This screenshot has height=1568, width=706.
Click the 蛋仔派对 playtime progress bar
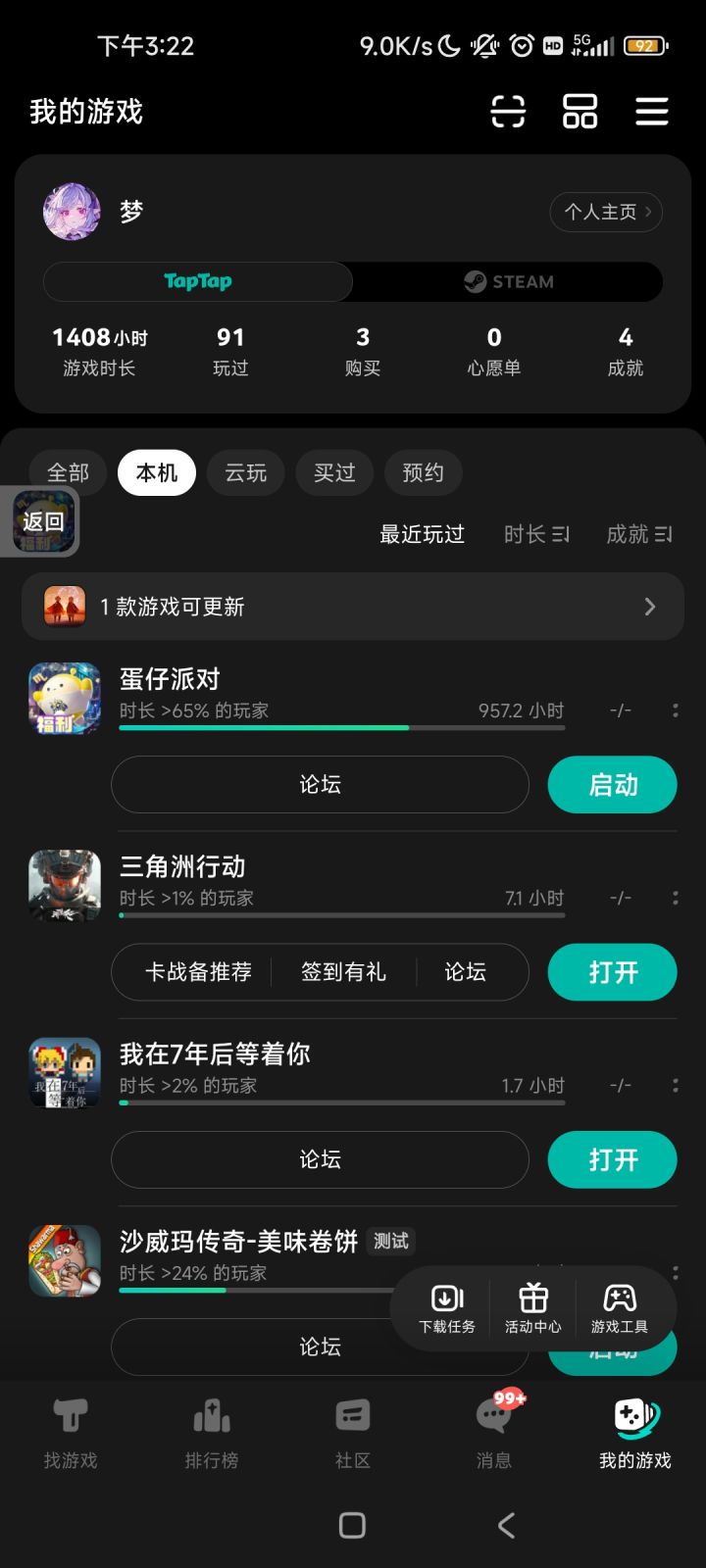[x=341, y=728]
